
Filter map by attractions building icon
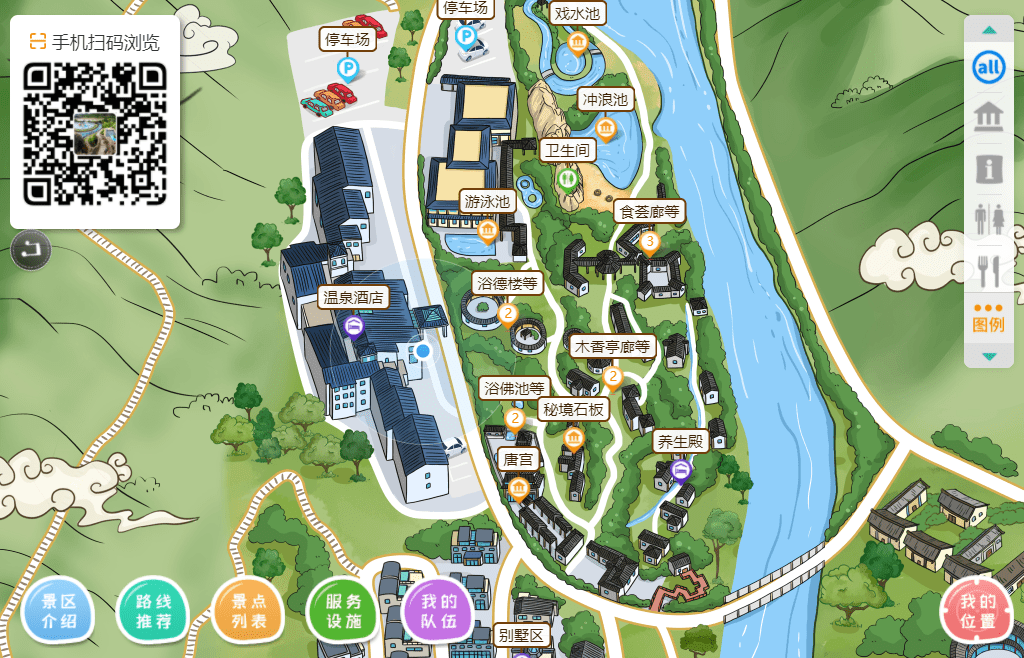click(989, 118)
